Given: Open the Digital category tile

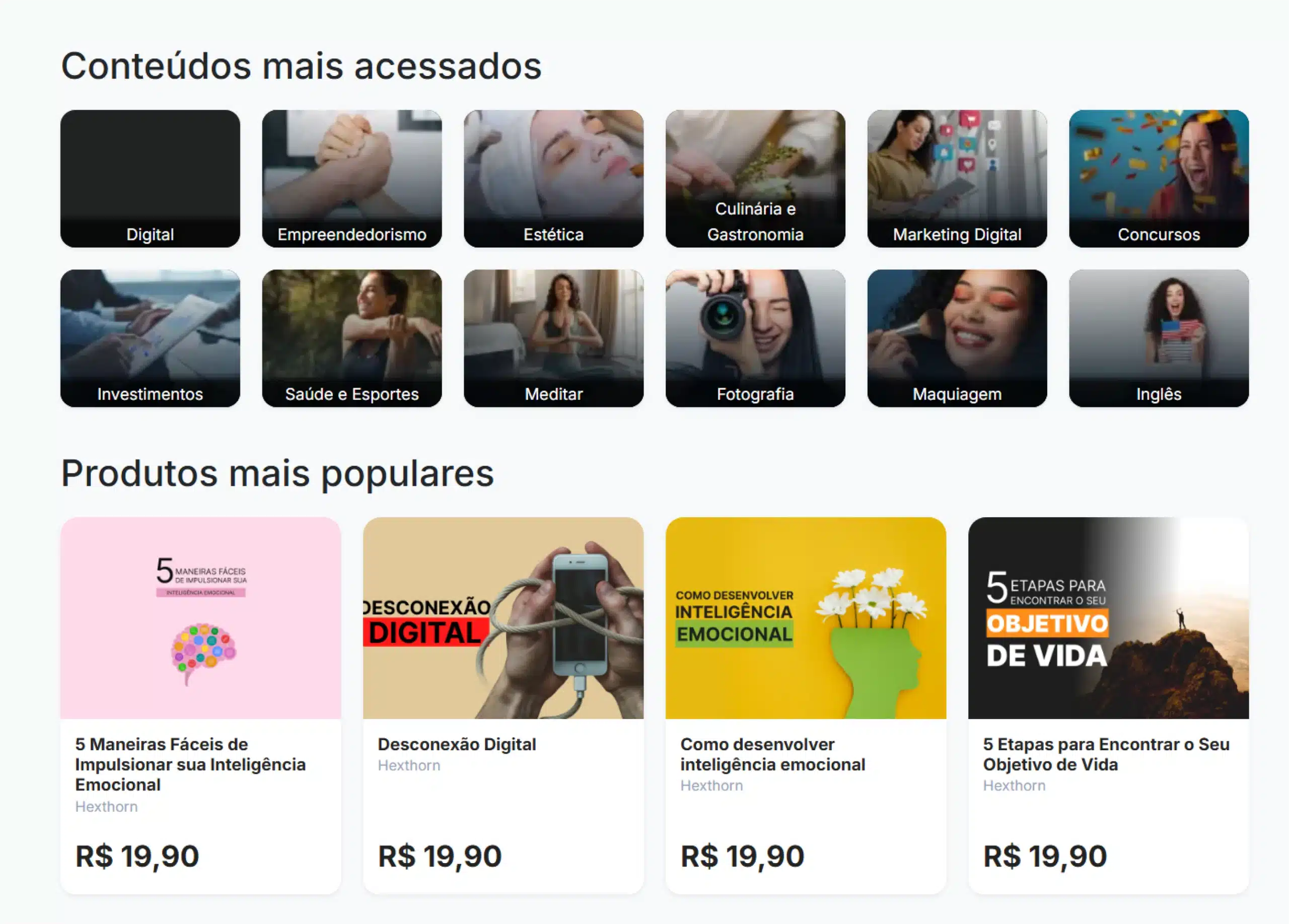Looking at the screenshot, I should [150, 178].
